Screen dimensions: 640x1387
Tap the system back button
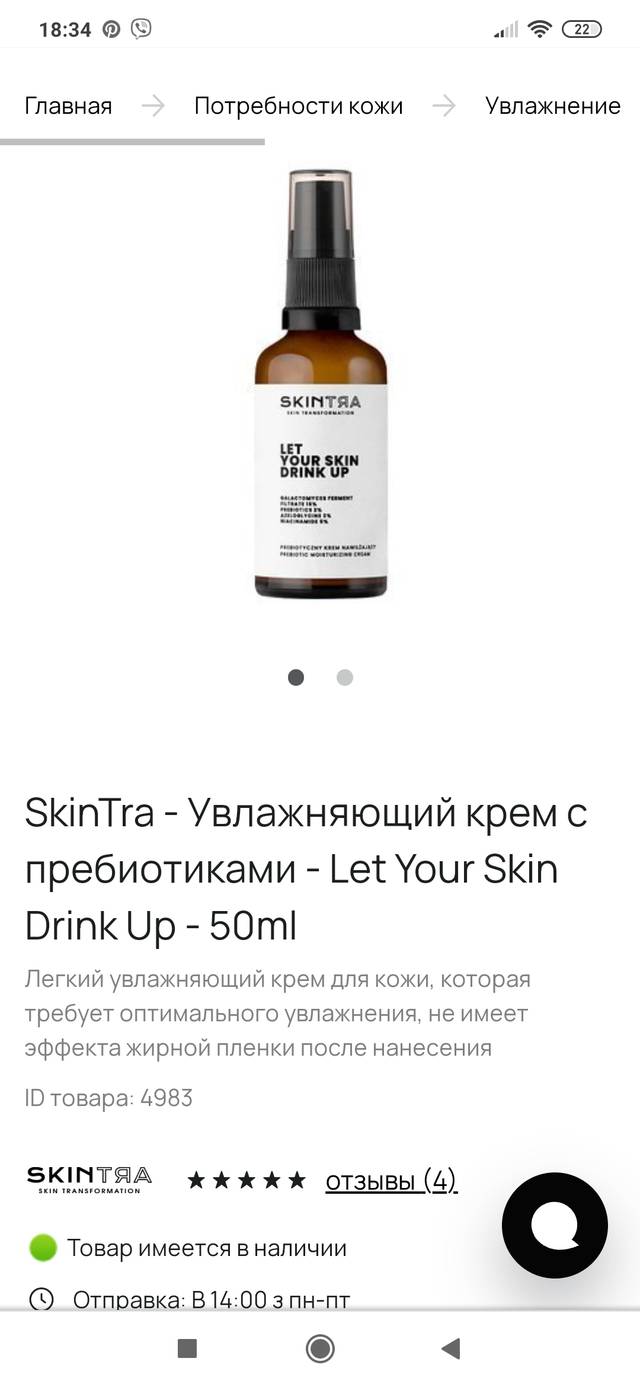click(450, 1349)
